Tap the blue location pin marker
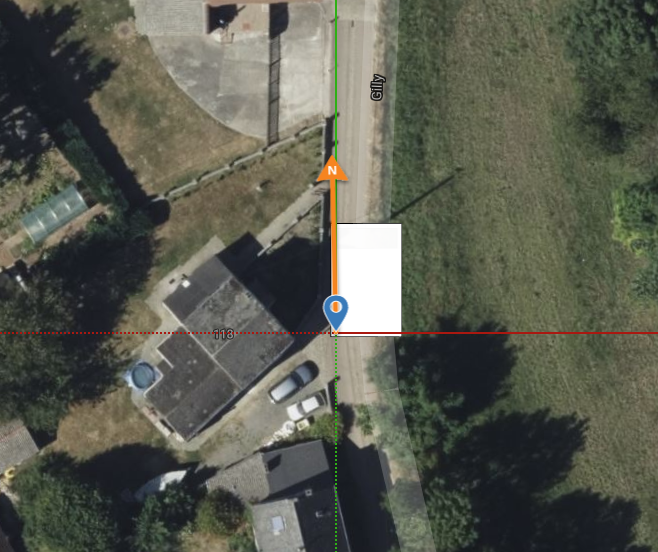 [x=337, y=311]
